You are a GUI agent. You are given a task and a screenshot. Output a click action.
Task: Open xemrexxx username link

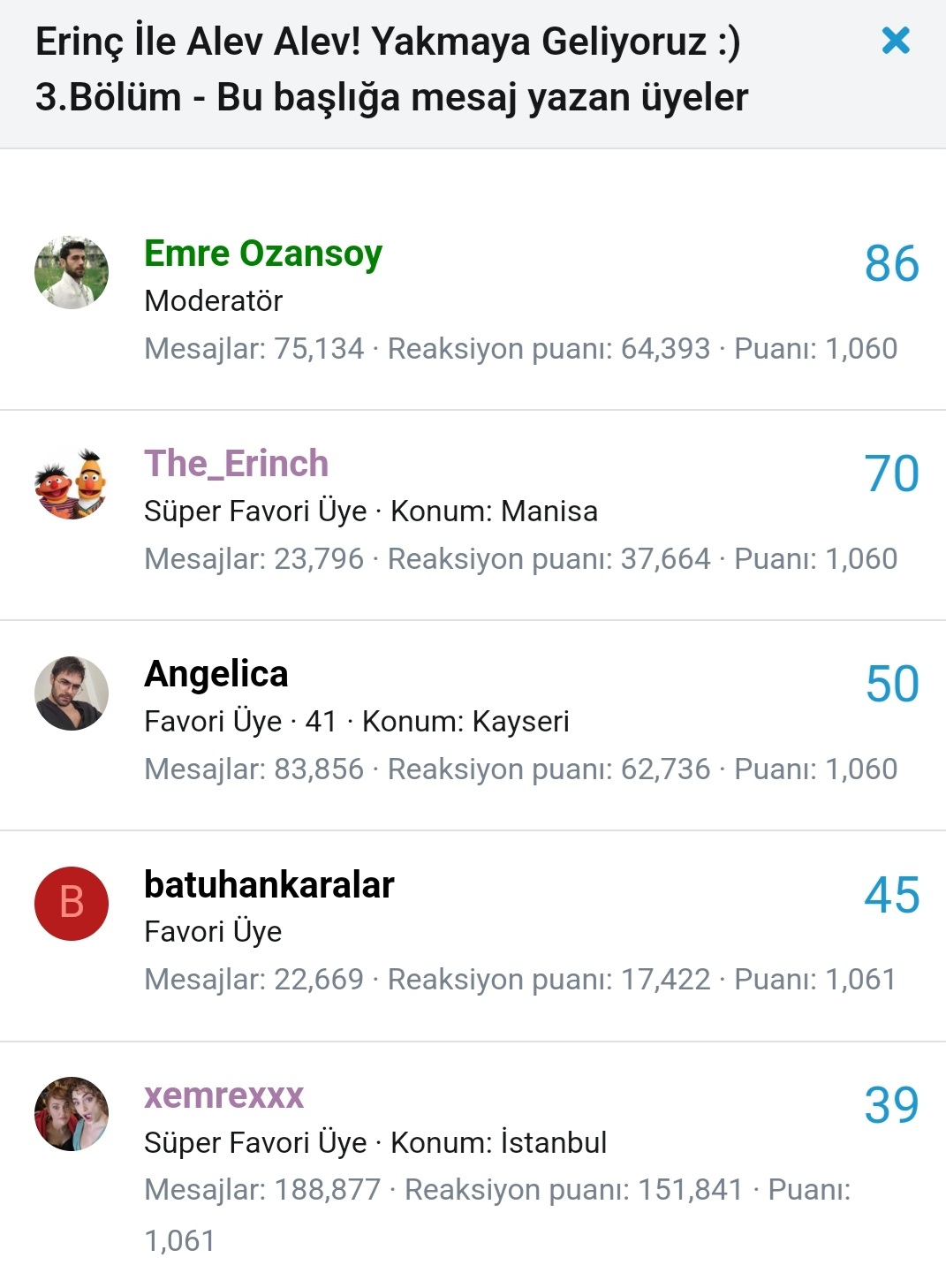point(223,1095)
